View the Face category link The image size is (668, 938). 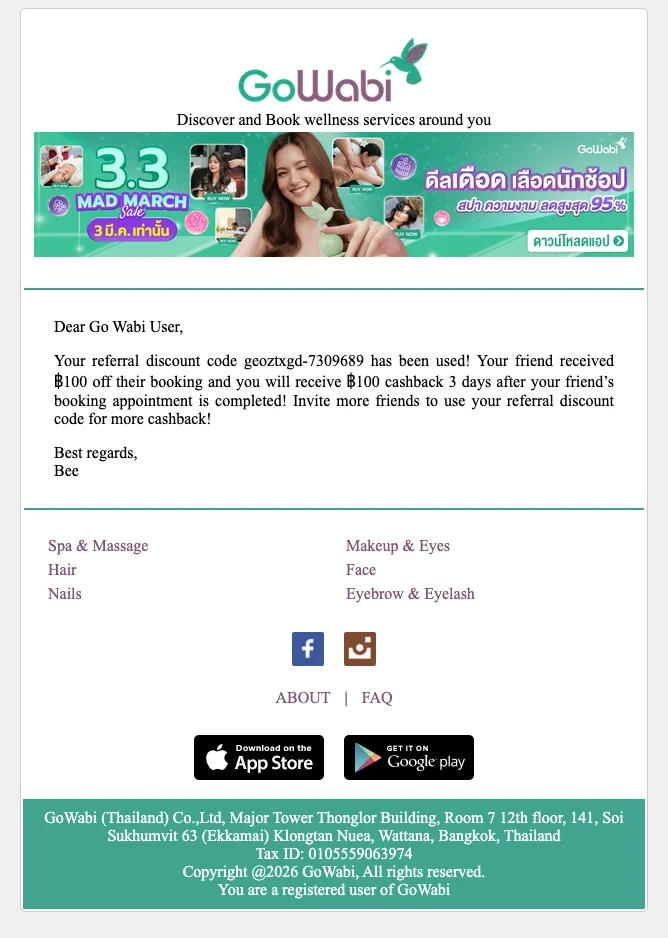(361, 570)
